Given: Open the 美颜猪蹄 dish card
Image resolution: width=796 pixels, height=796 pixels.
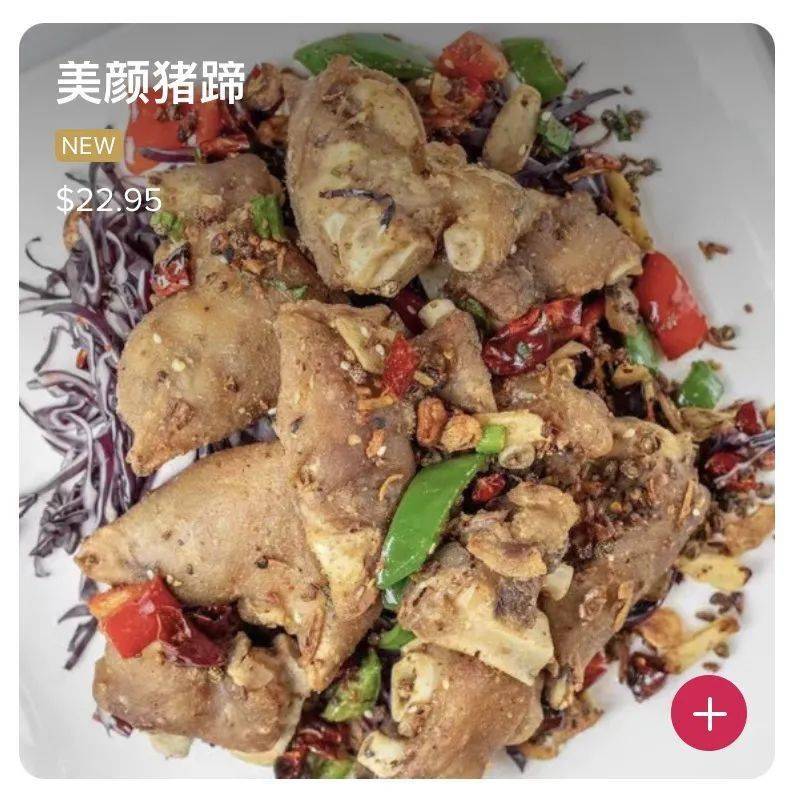Looking at the screenshot, I should [x=397, y=400].
